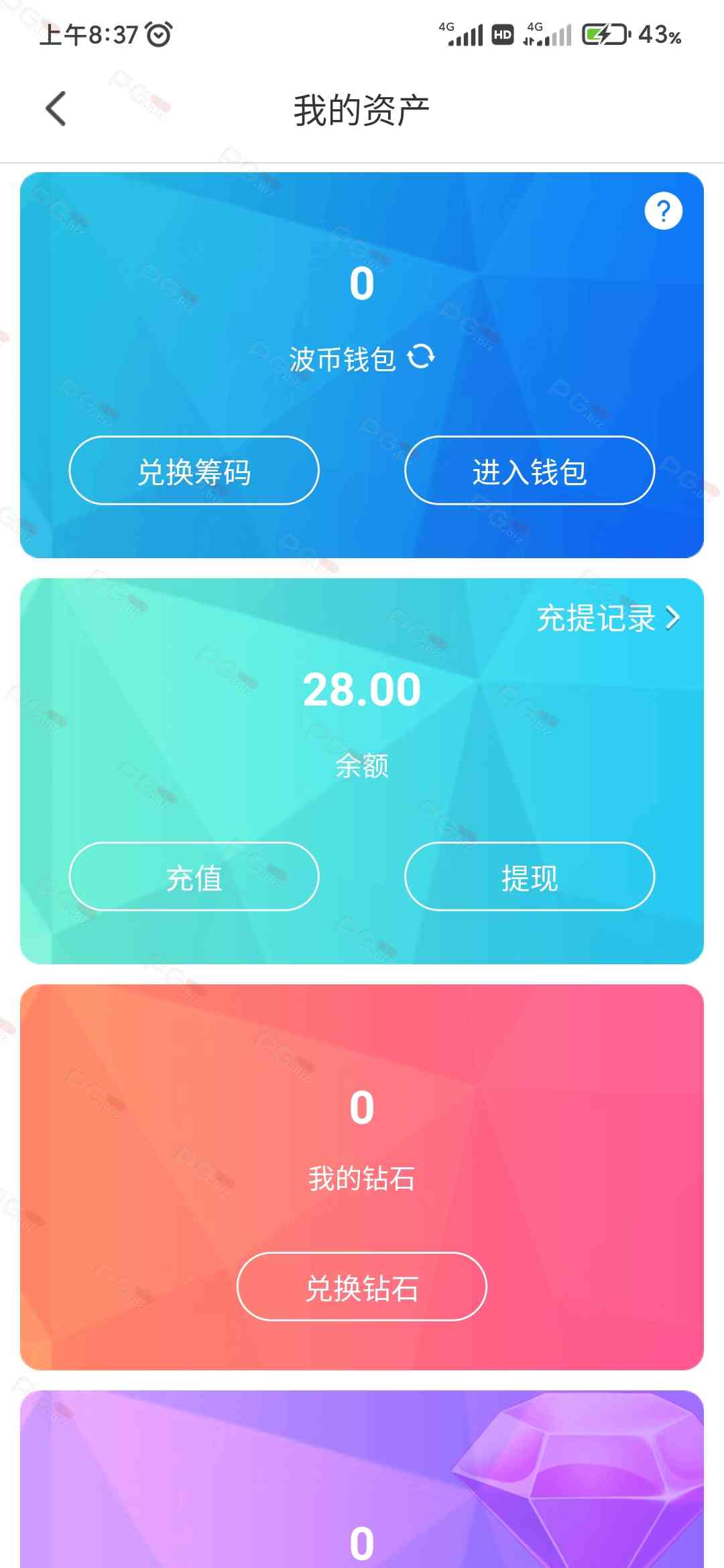Tap 充值 to top up balance
This screenshot has width=724, height=1568.
click(x=194, y=876)
